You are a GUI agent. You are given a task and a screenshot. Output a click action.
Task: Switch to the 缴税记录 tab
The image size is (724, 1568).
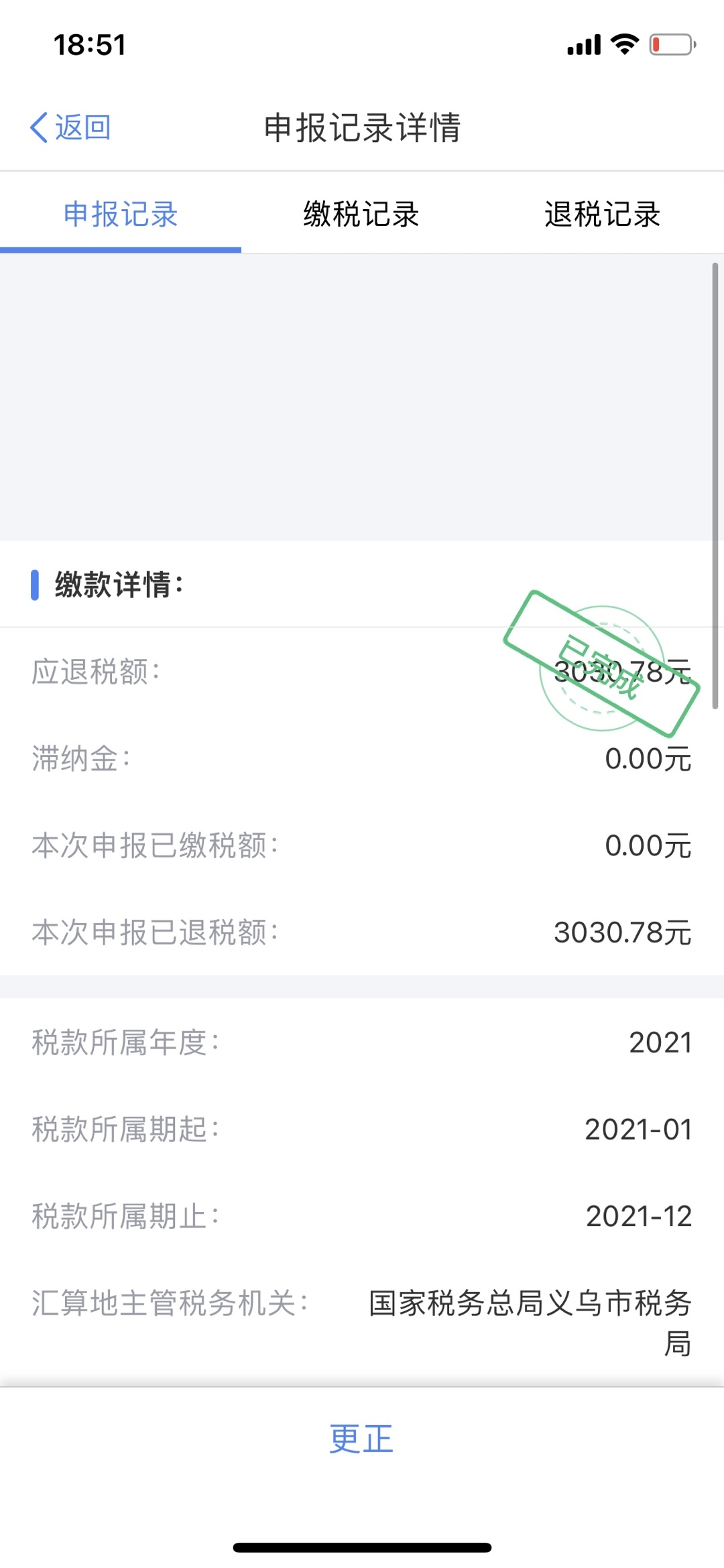coord(361,215)
